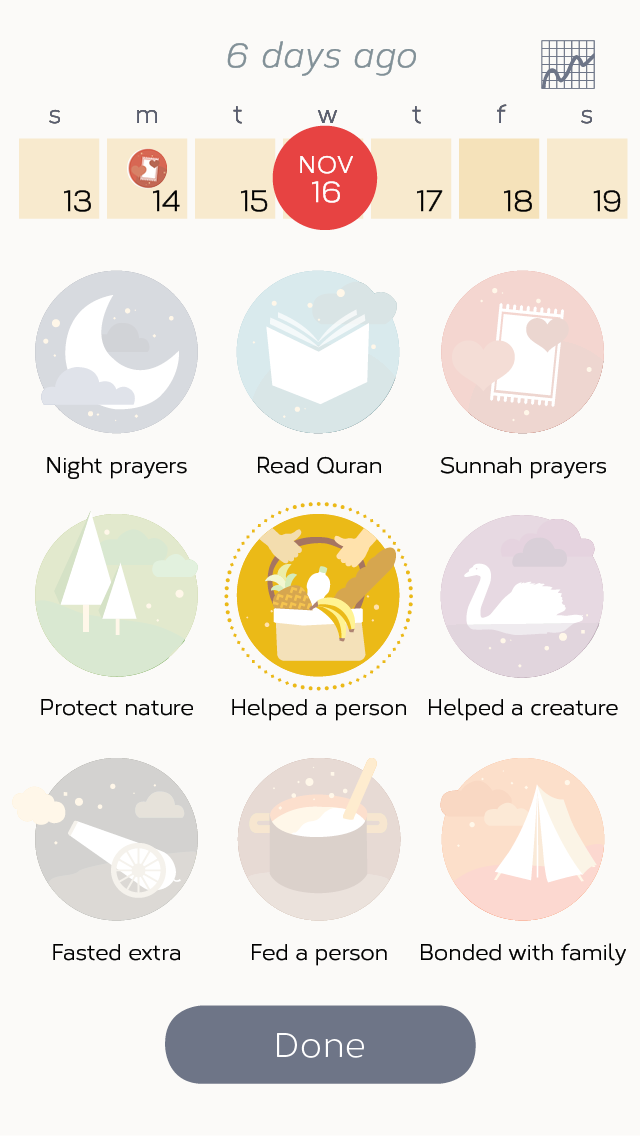Tap the Done button

(320, 1045)
